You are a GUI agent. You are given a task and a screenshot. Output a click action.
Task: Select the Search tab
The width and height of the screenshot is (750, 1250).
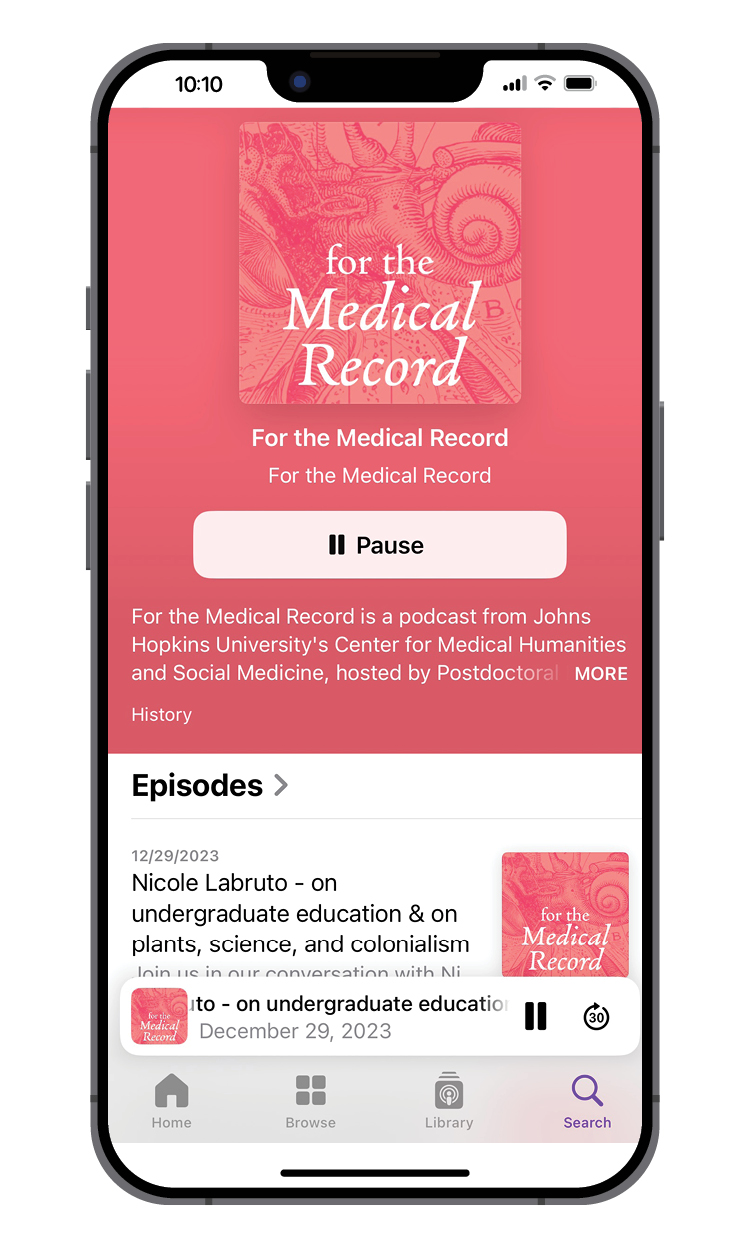tap(587, 1101)
